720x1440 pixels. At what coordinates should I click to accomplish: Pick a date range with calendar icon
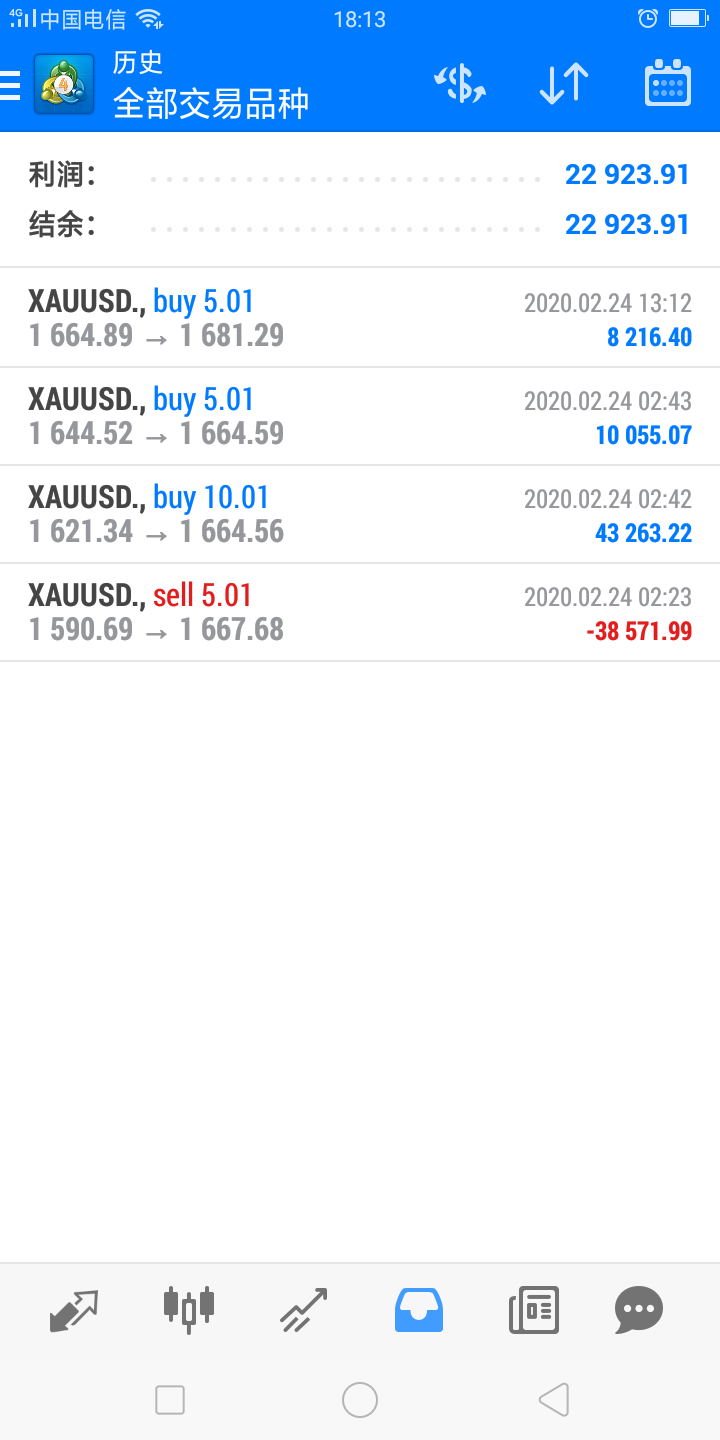tap(667, 84)
